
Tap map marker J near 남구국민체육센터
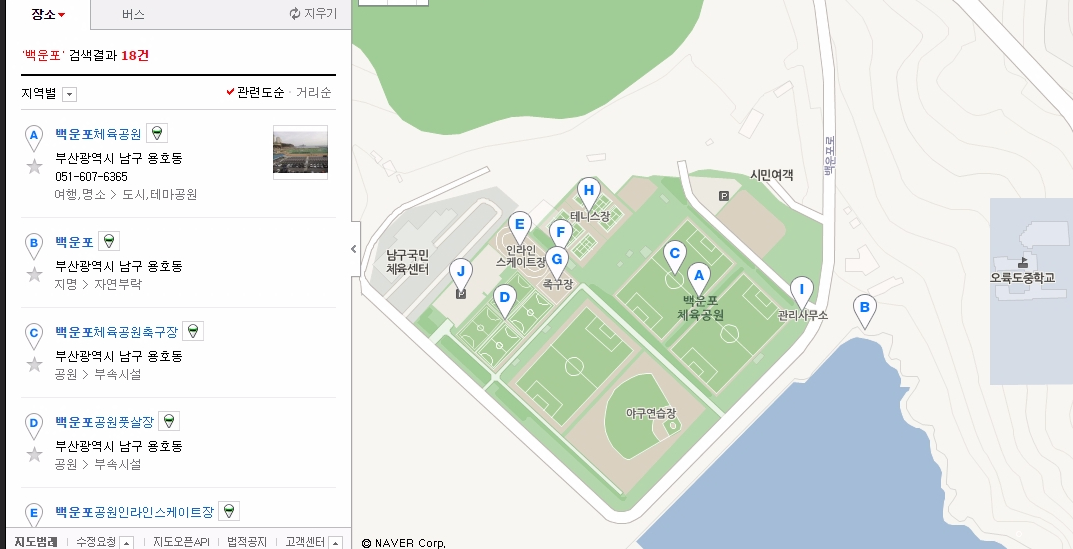pos(460,270)
